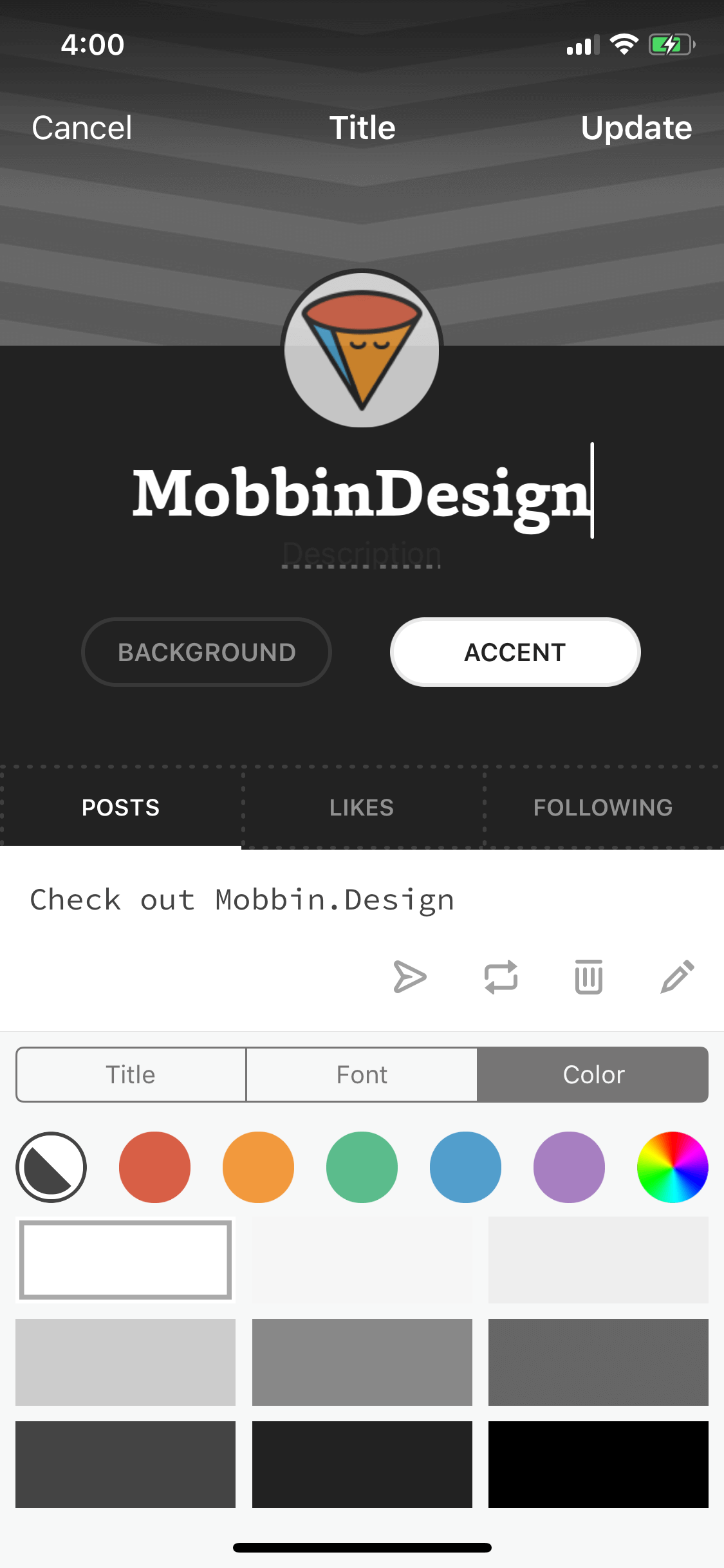
Task: Select the BACKGROUND button
Action: coord(207,652)
